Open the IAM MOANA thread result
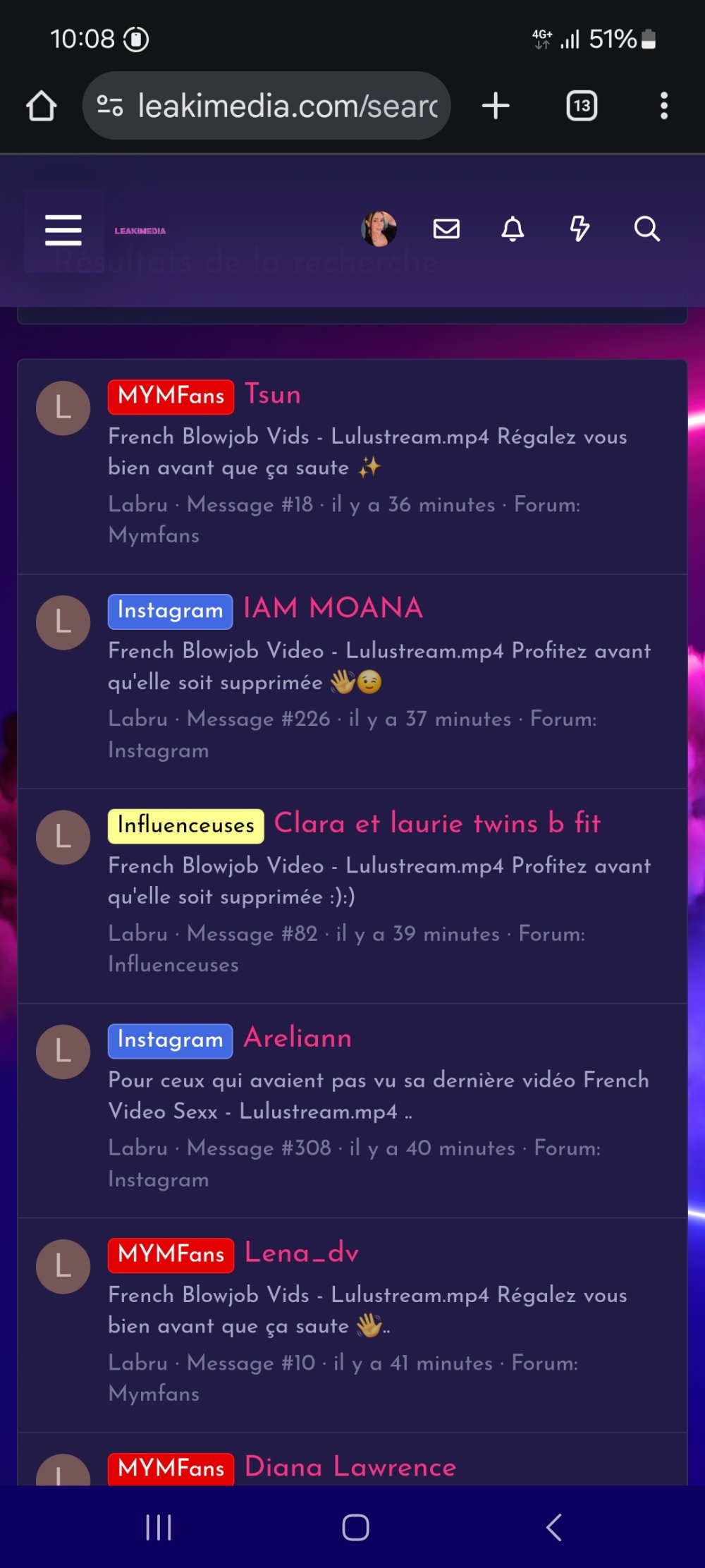Viewport: 705px width, 1568px height. [x=333, y=608]
